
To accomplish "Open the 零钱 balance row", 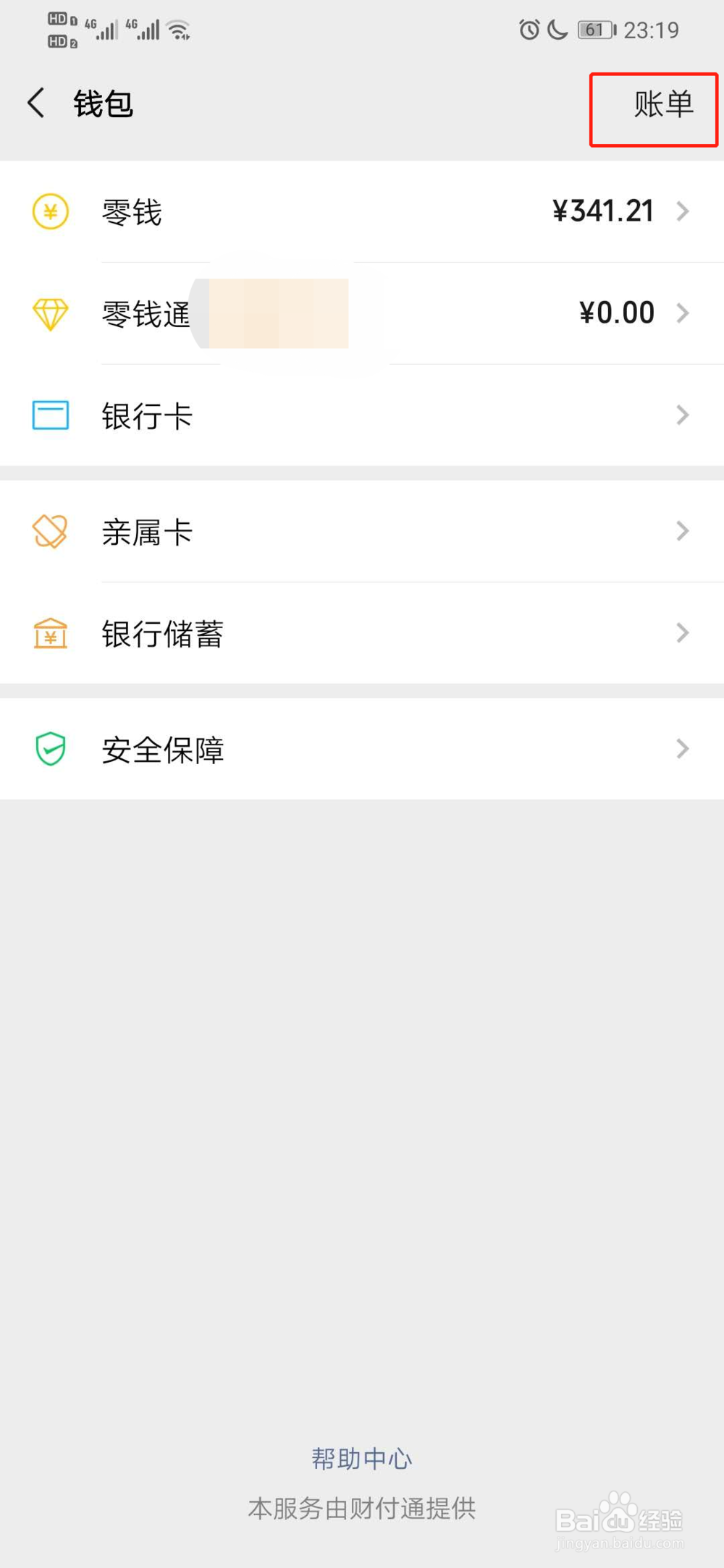I will pyautogui.click(x=362, y=211).
